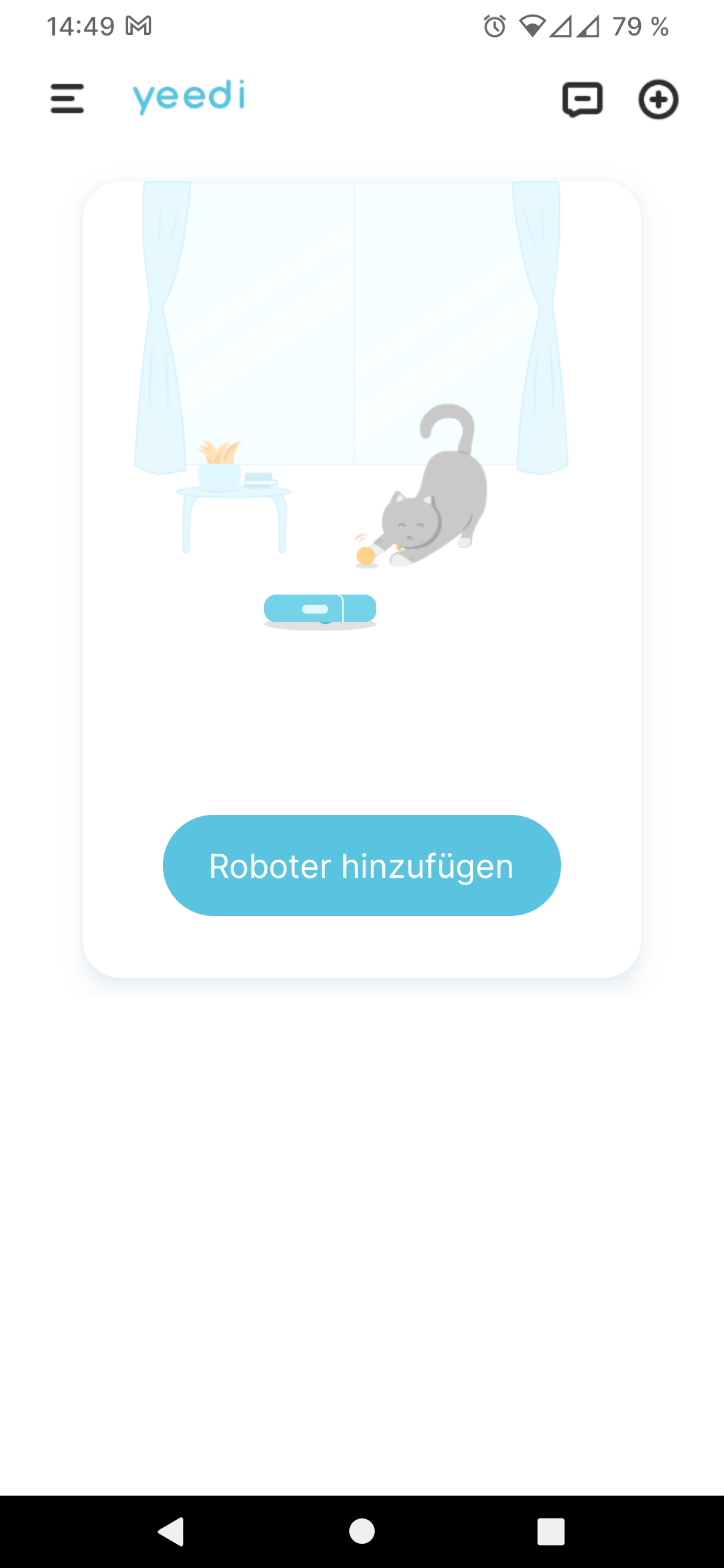This screenshot has width=724, height=1568.
Task: Tap the plus icon to add a device
Action: point(658,100)
